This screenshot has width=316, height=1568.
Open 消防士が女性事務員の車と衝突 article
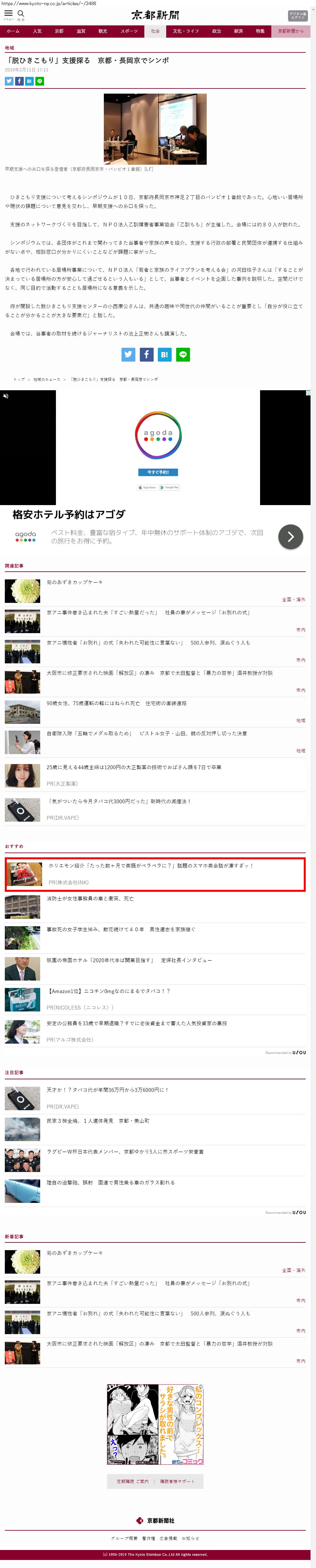click(x=90, y=899)
